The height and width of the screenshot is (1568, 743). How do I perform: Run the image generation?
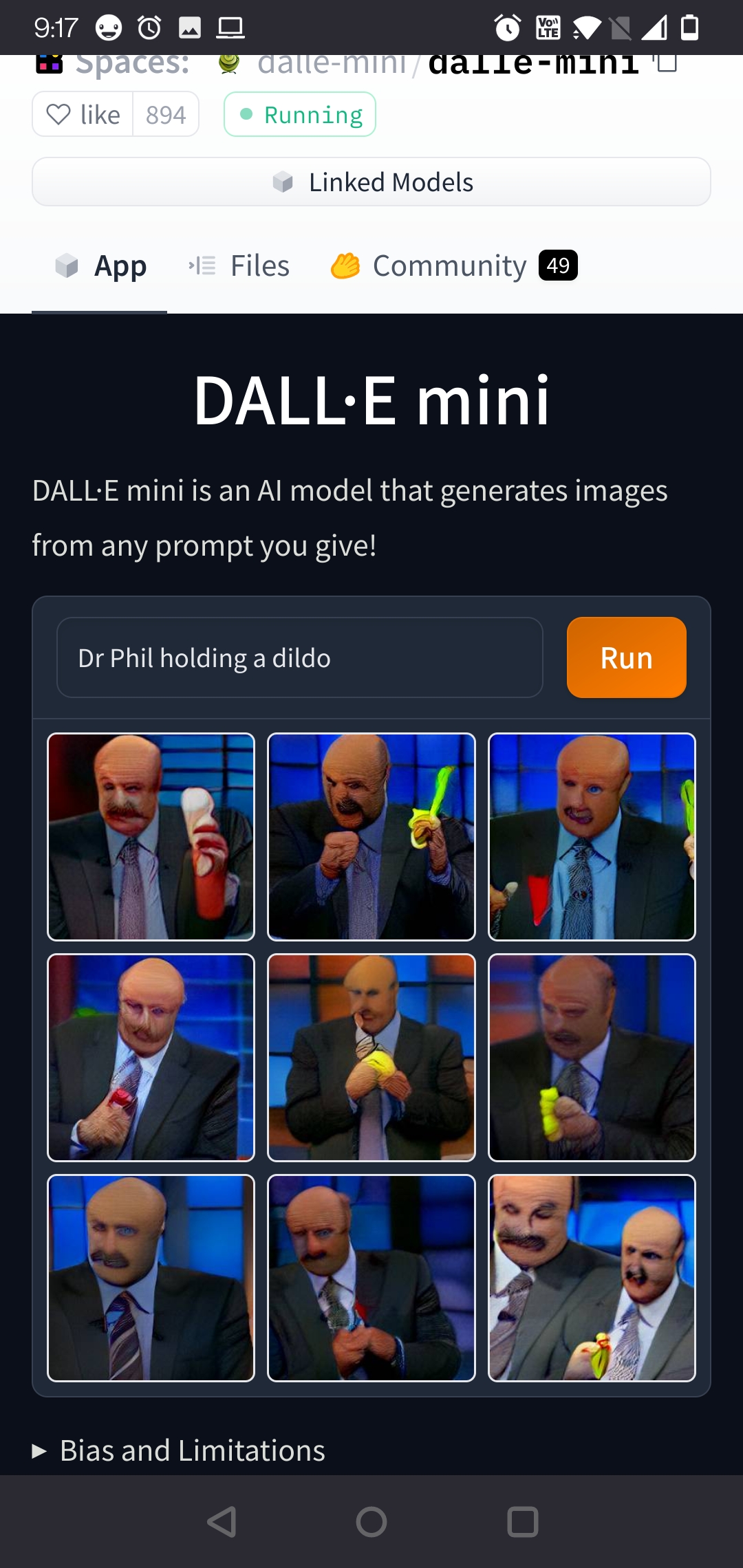point(626,658)
